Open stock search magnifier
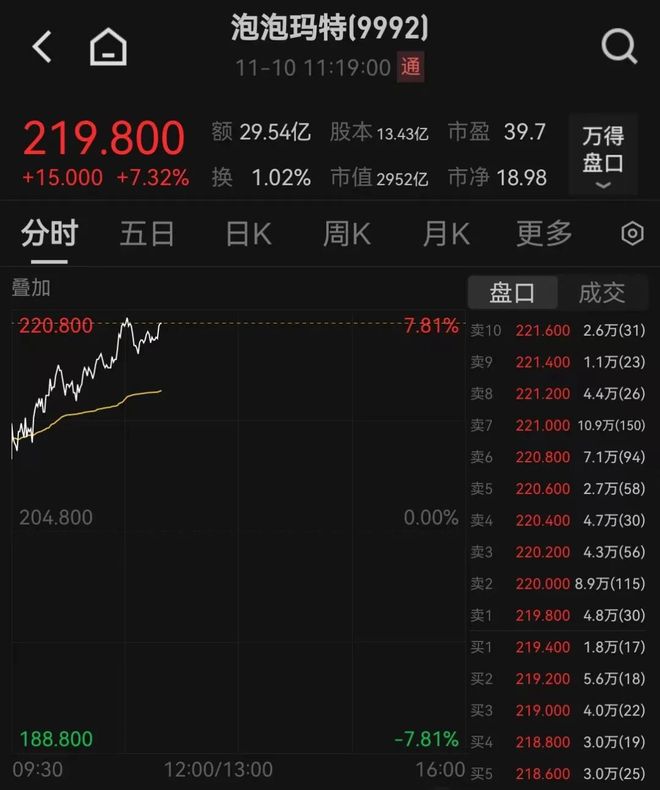Screen dimensions: 660x790 click(619, 46)
